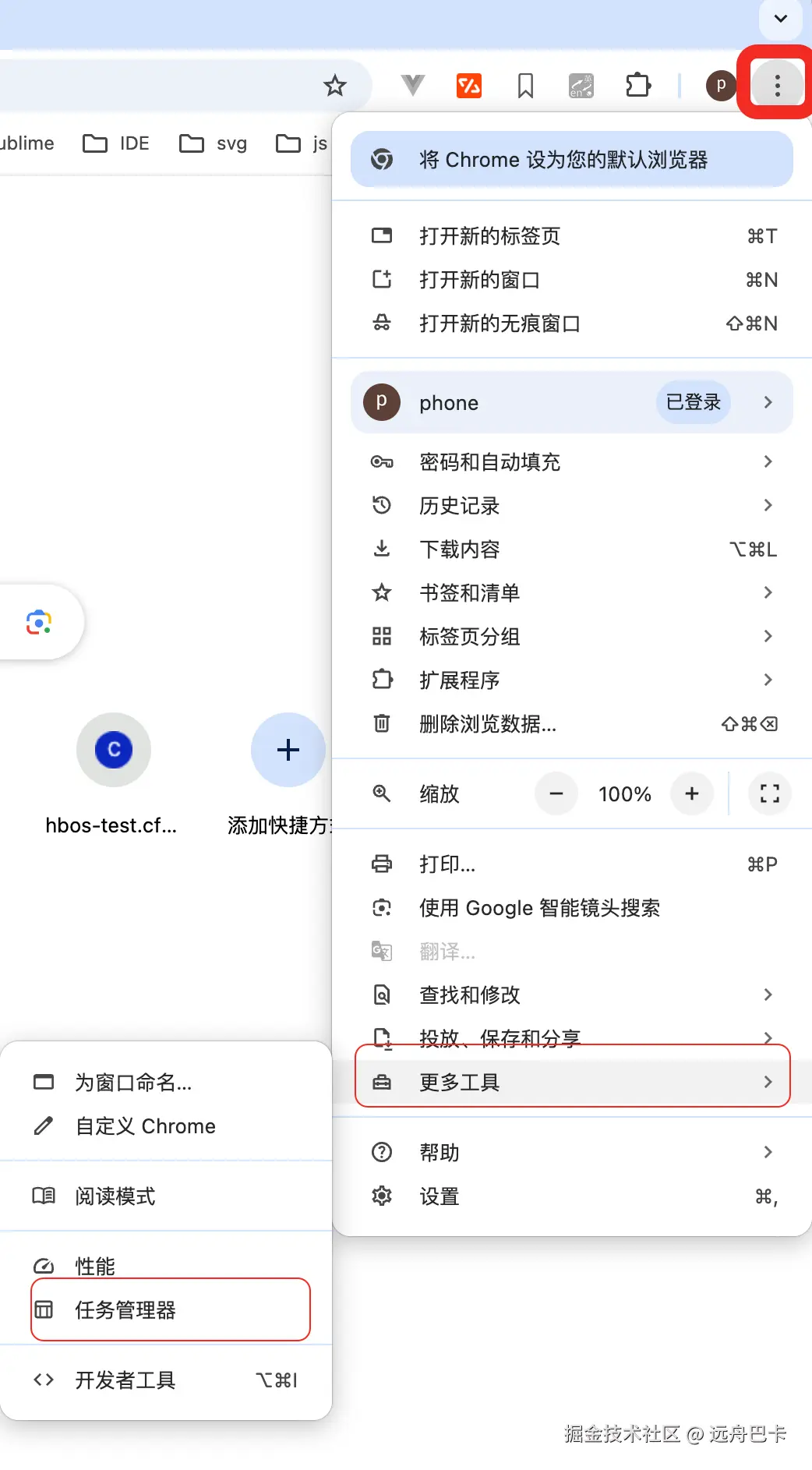Bookmark this page with the star icon
The image size is (812, 1470).
(335, 85)
